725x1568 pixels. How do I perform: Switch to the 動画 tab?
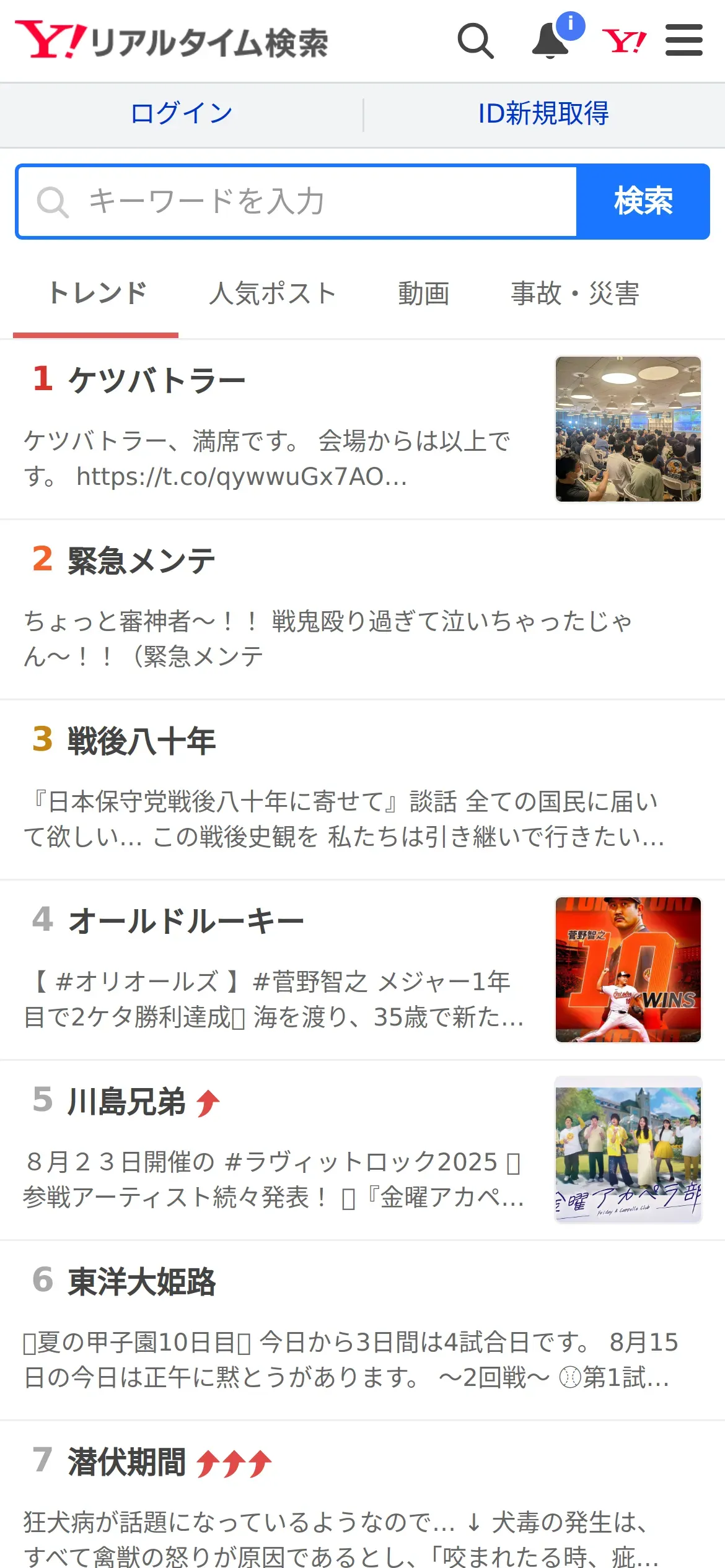pos(424,294)
